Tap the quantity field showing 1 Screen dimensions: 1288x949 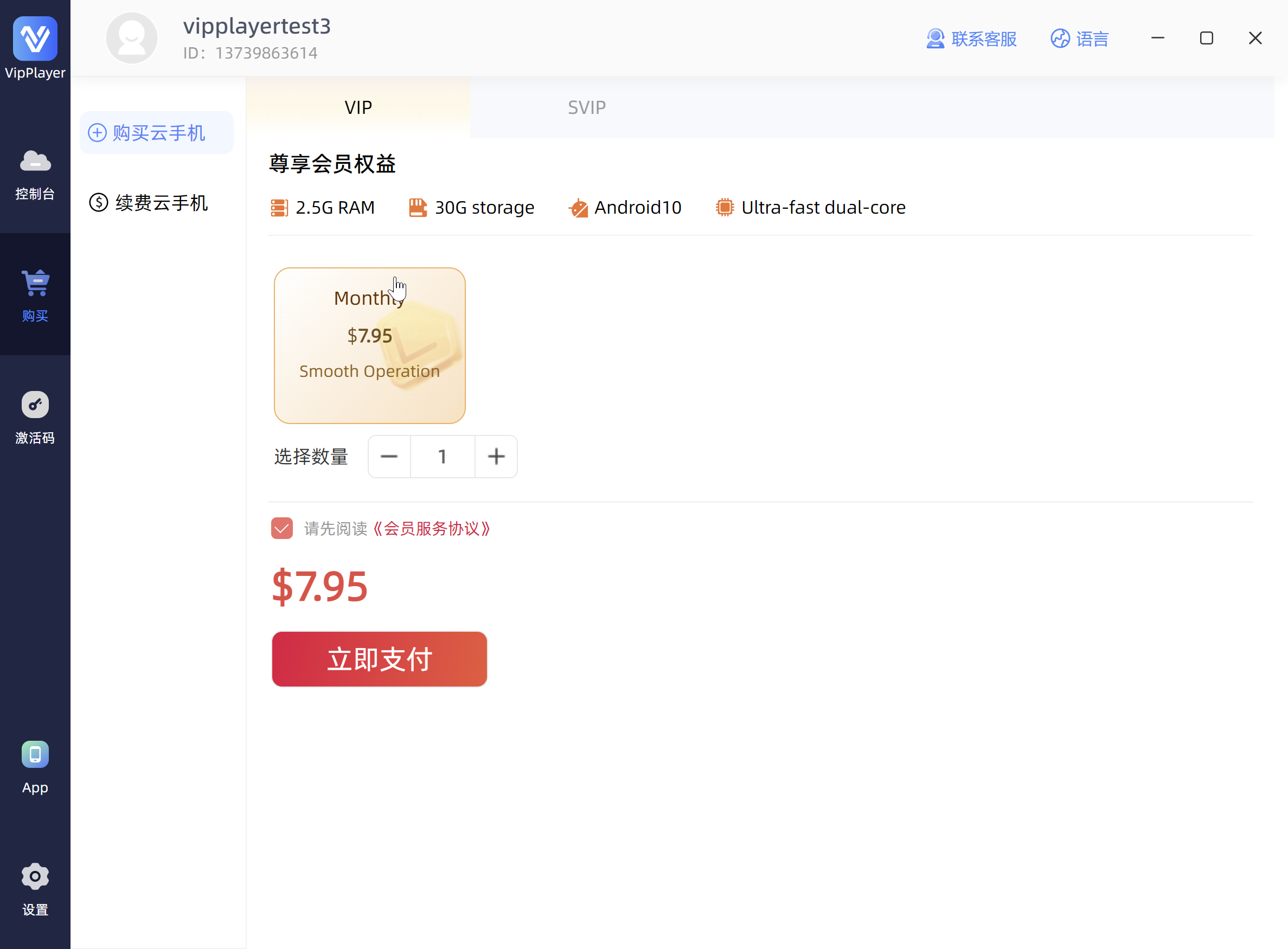tap(443, 457)
